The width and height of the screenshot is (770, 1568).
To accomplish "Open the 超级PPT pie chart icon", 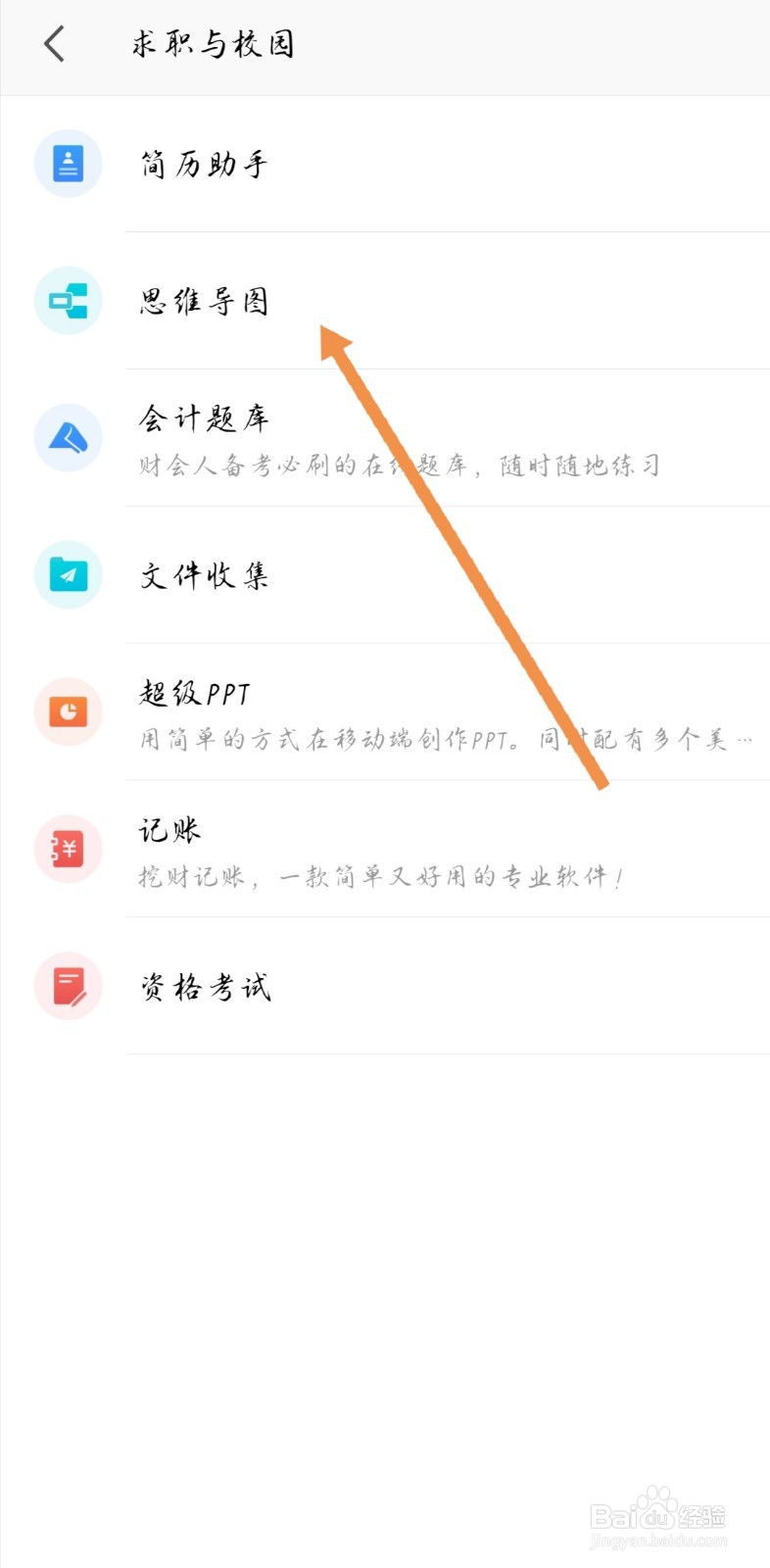I will pos(68,712).
